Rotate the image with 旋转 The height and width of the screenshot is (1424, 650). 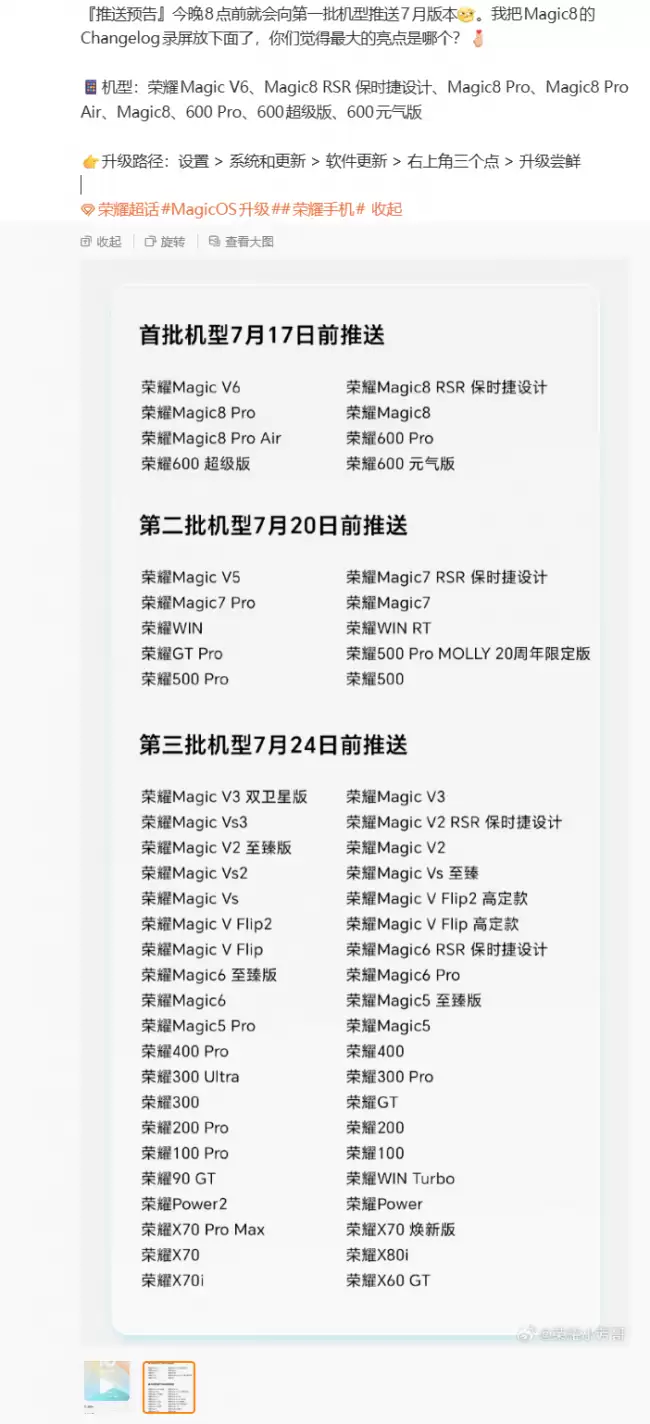click(165, 241)
